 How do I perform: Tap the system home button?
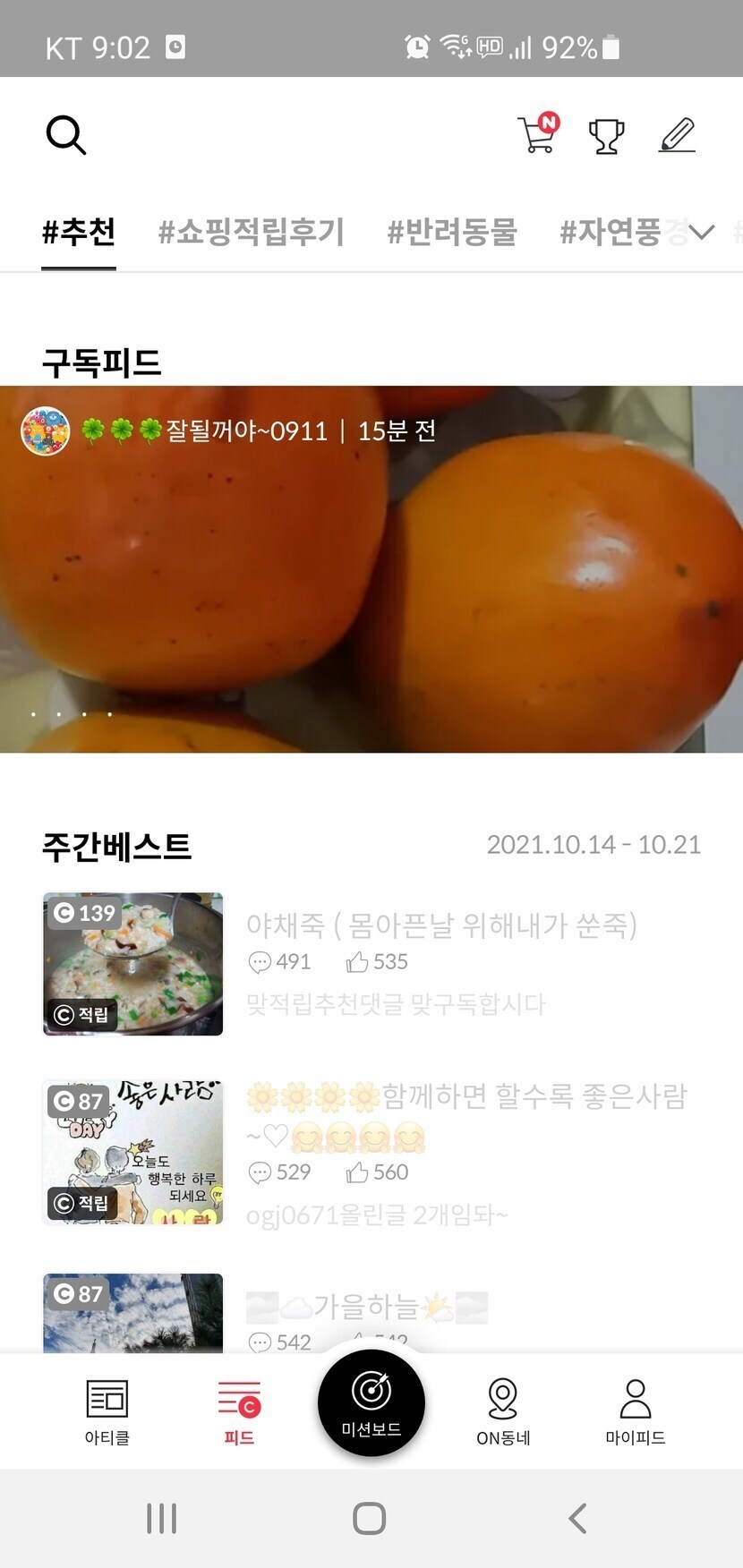point(370,1519)
